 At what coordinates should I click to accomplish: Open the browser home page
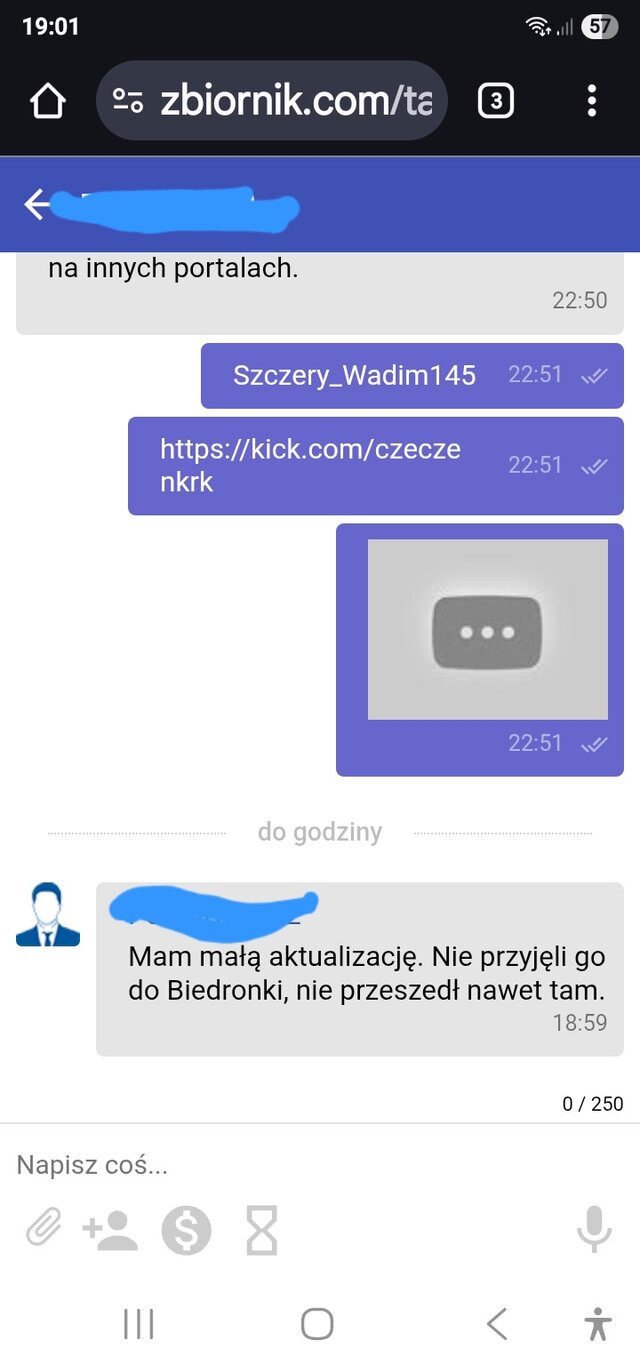47,101
